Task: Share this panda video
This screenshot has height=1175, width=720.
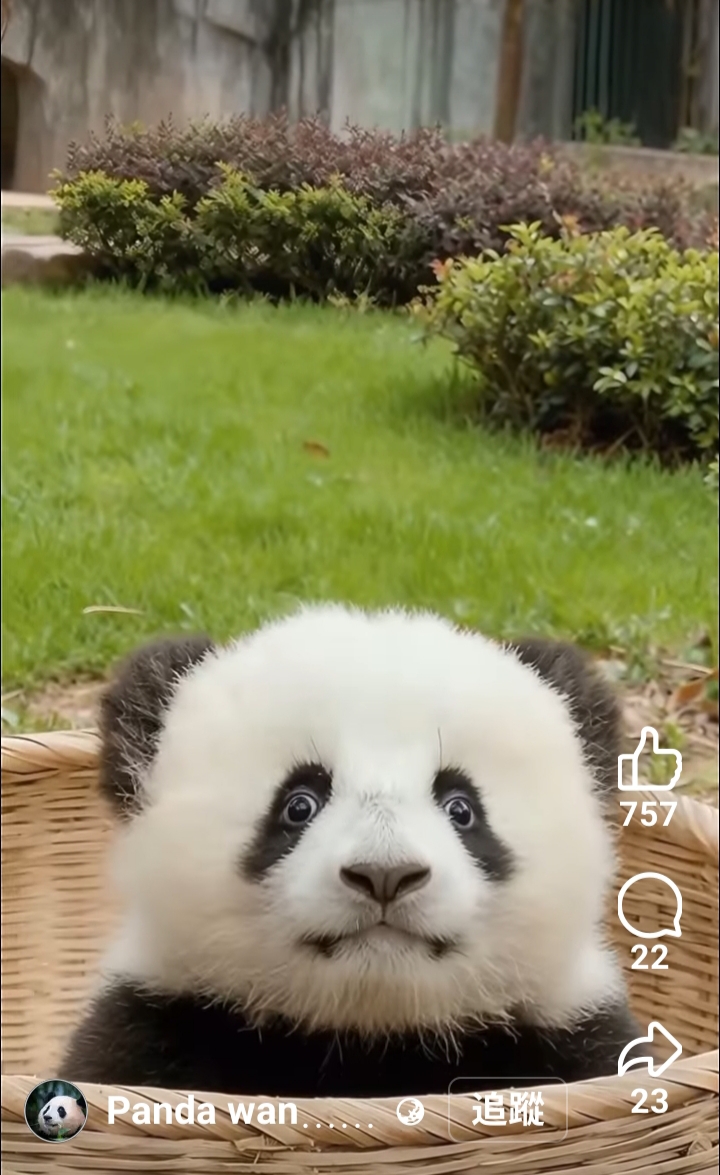Action: (x=649, y=1050)
